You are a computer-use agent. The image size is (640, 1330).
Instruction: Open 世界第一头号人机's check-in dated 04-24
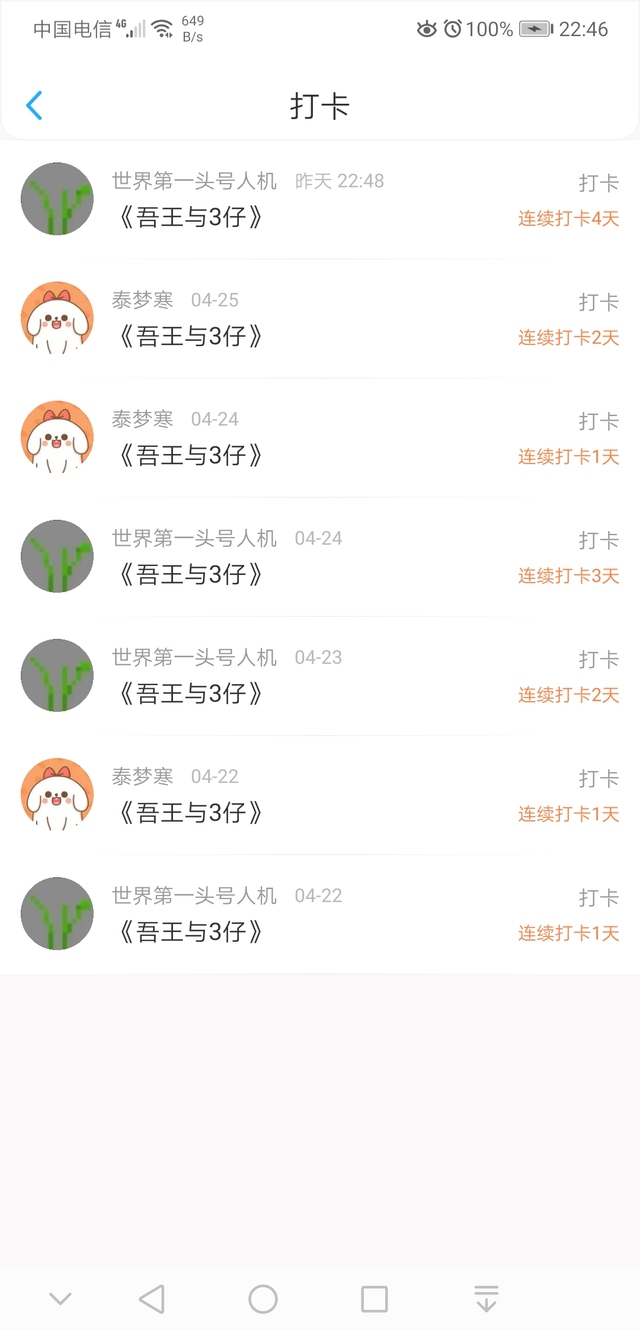pyautogui.click(x=320, y=557)
